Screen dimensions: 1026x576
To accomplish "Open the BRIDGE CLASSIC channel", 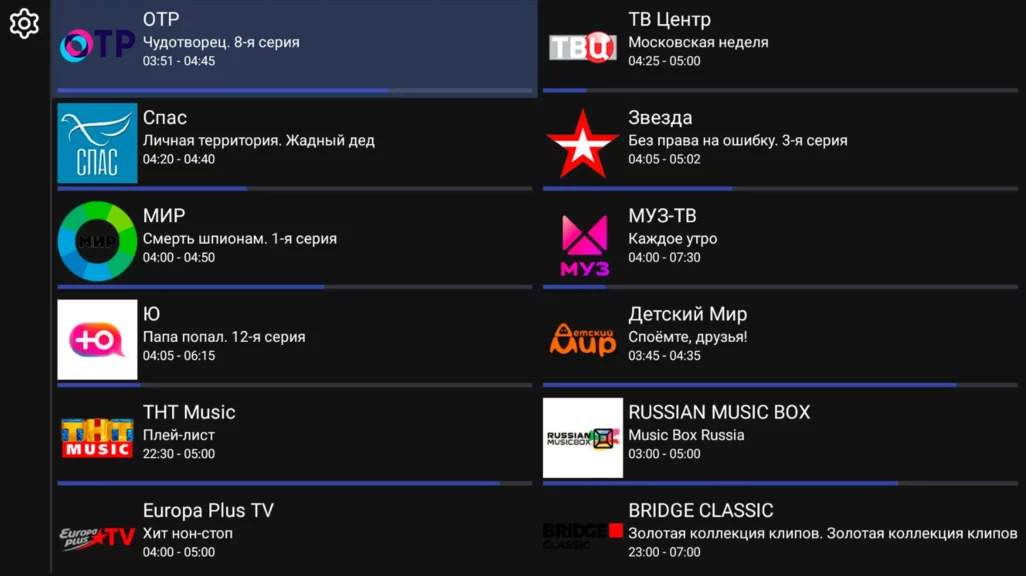I will (780, 534).
